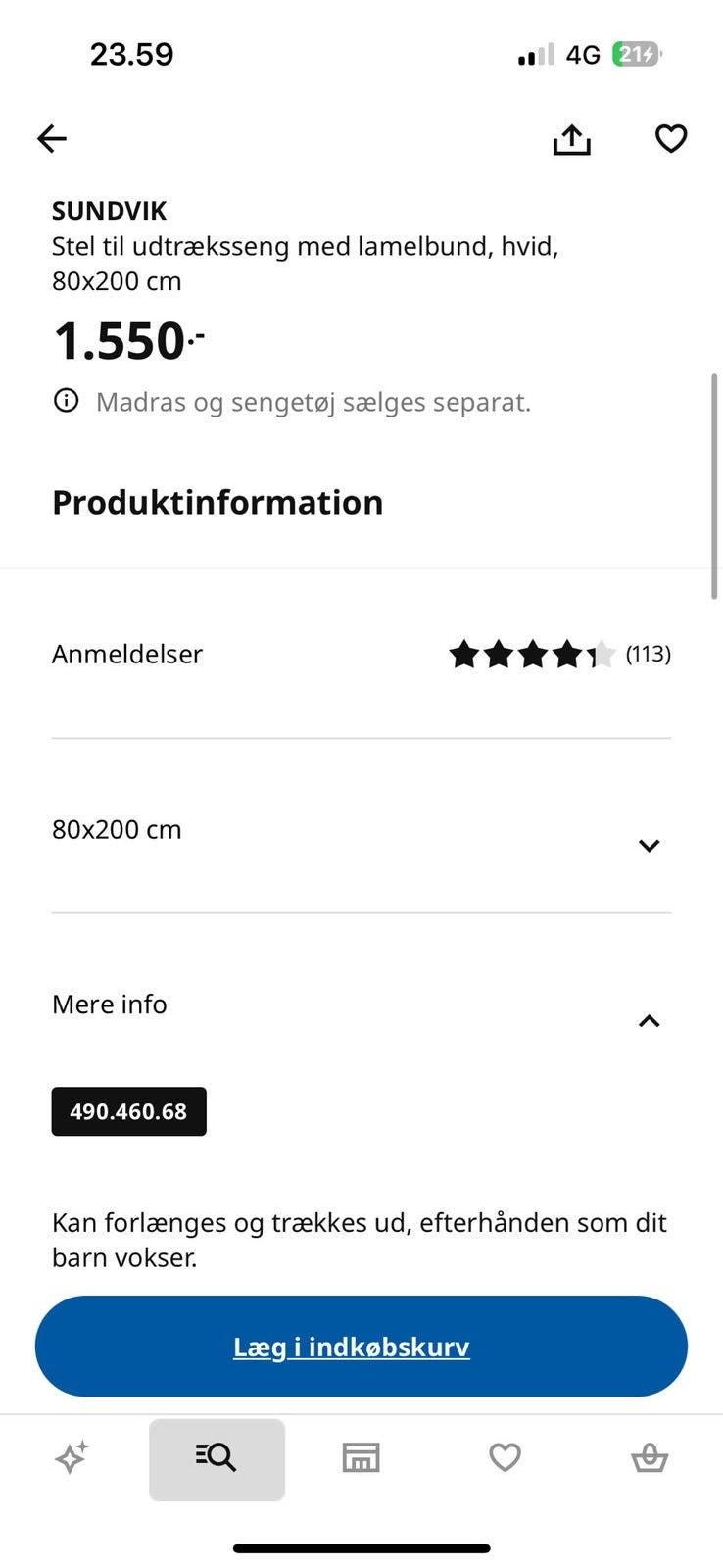Open the share options for SUNDVIK
The height and width of the screenshot is (1568, 723).
tap(571, 138)
